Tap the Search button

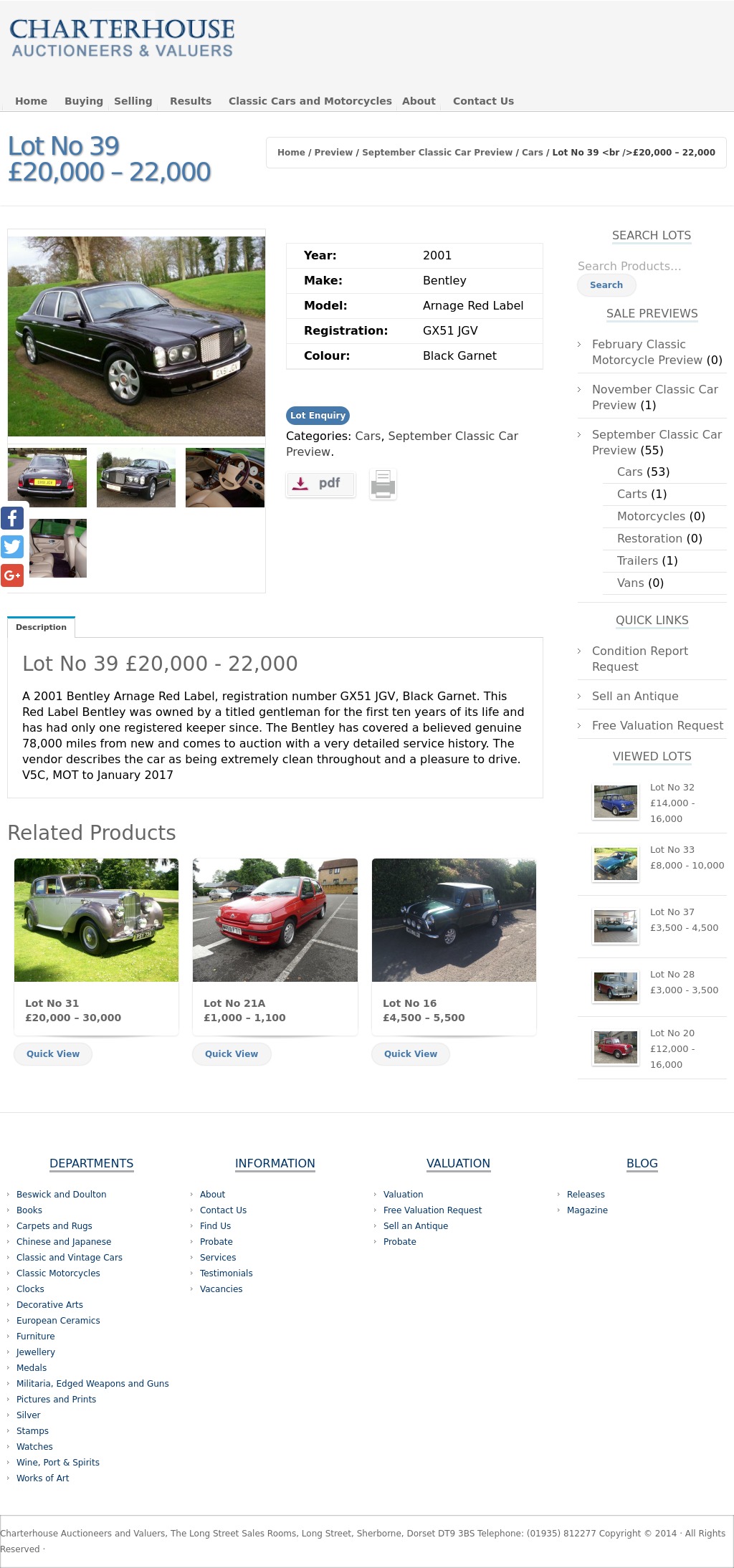click(x=606, y=285)
